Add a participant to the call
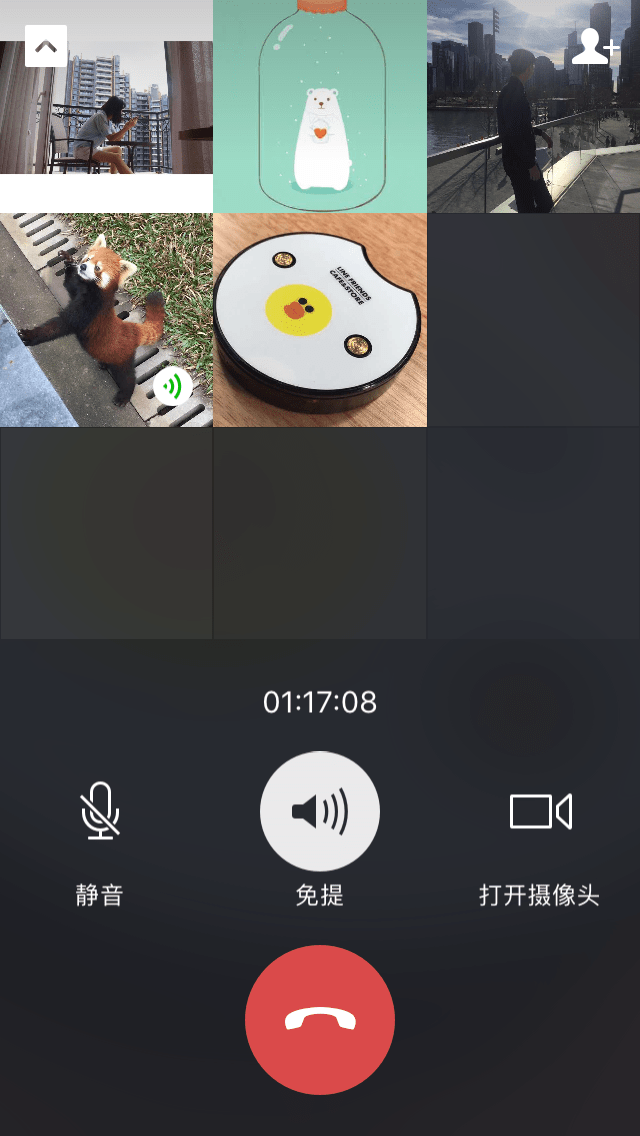 coord(594,46)
